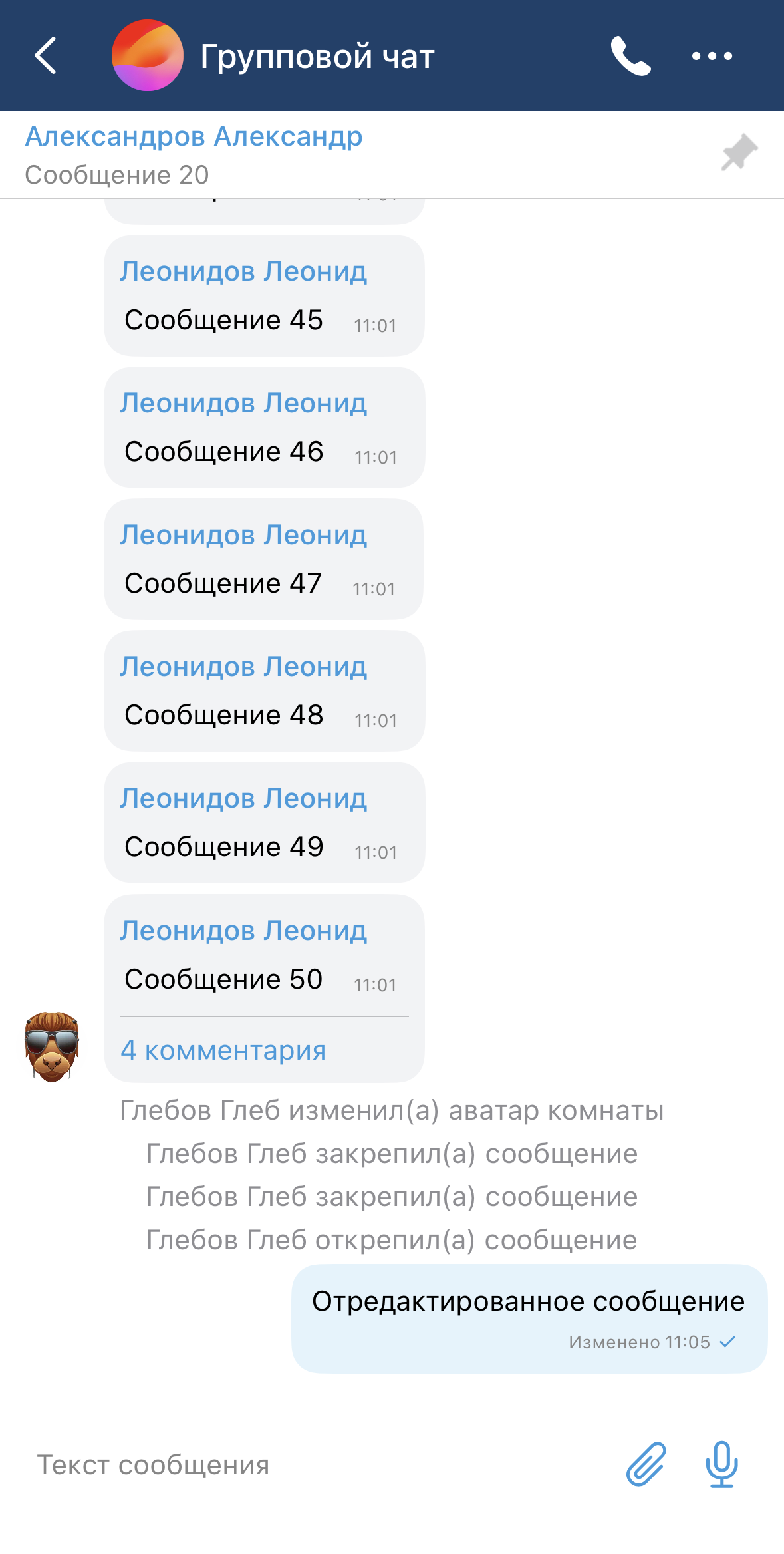This screenshot has width=784, height=1554.
Task: Select the Сообщение 47 bubble
Action: pos(263,559)
